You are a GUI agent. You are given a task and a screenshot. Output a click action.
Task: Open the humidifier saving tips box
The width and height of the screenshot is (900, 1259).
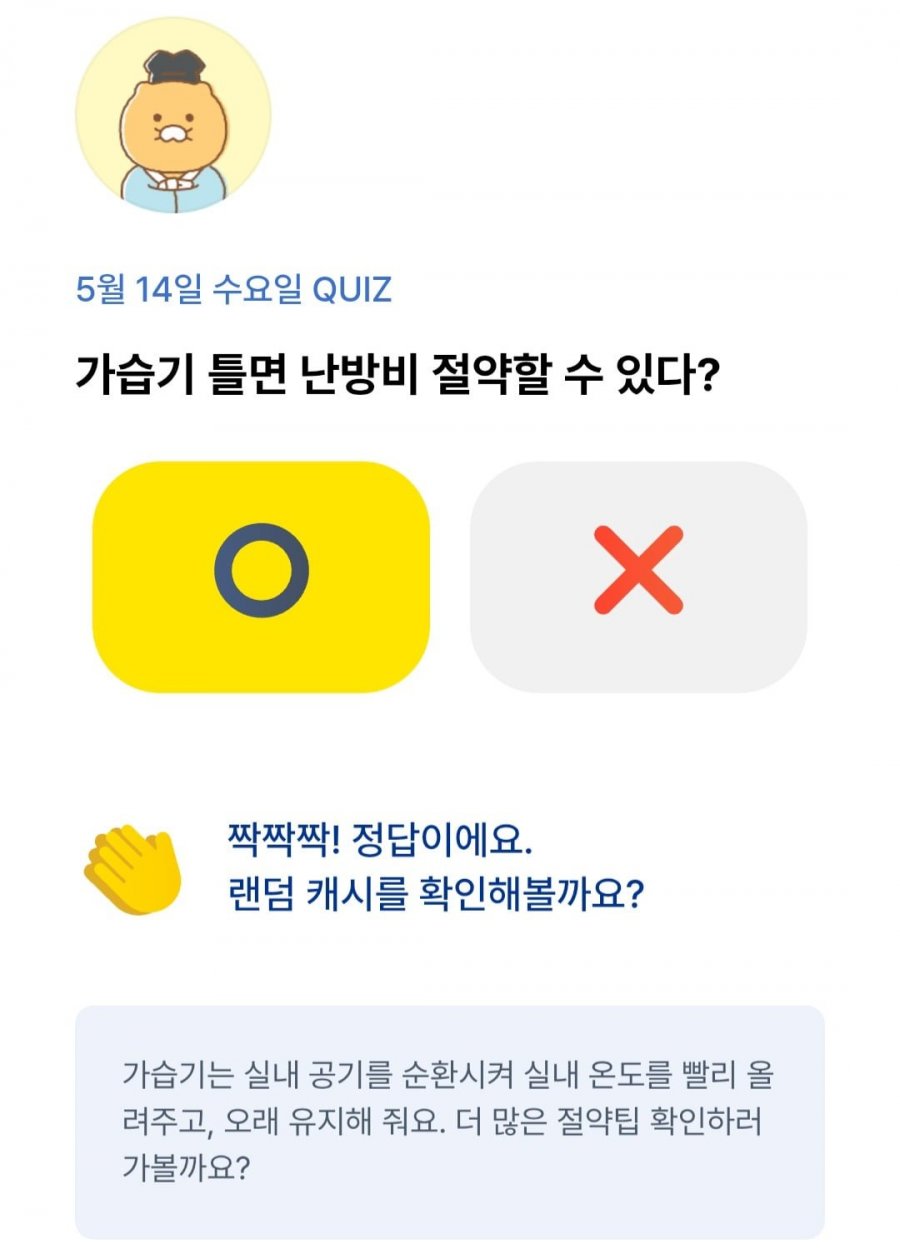pyautogui.click(x=449, y=1122)
